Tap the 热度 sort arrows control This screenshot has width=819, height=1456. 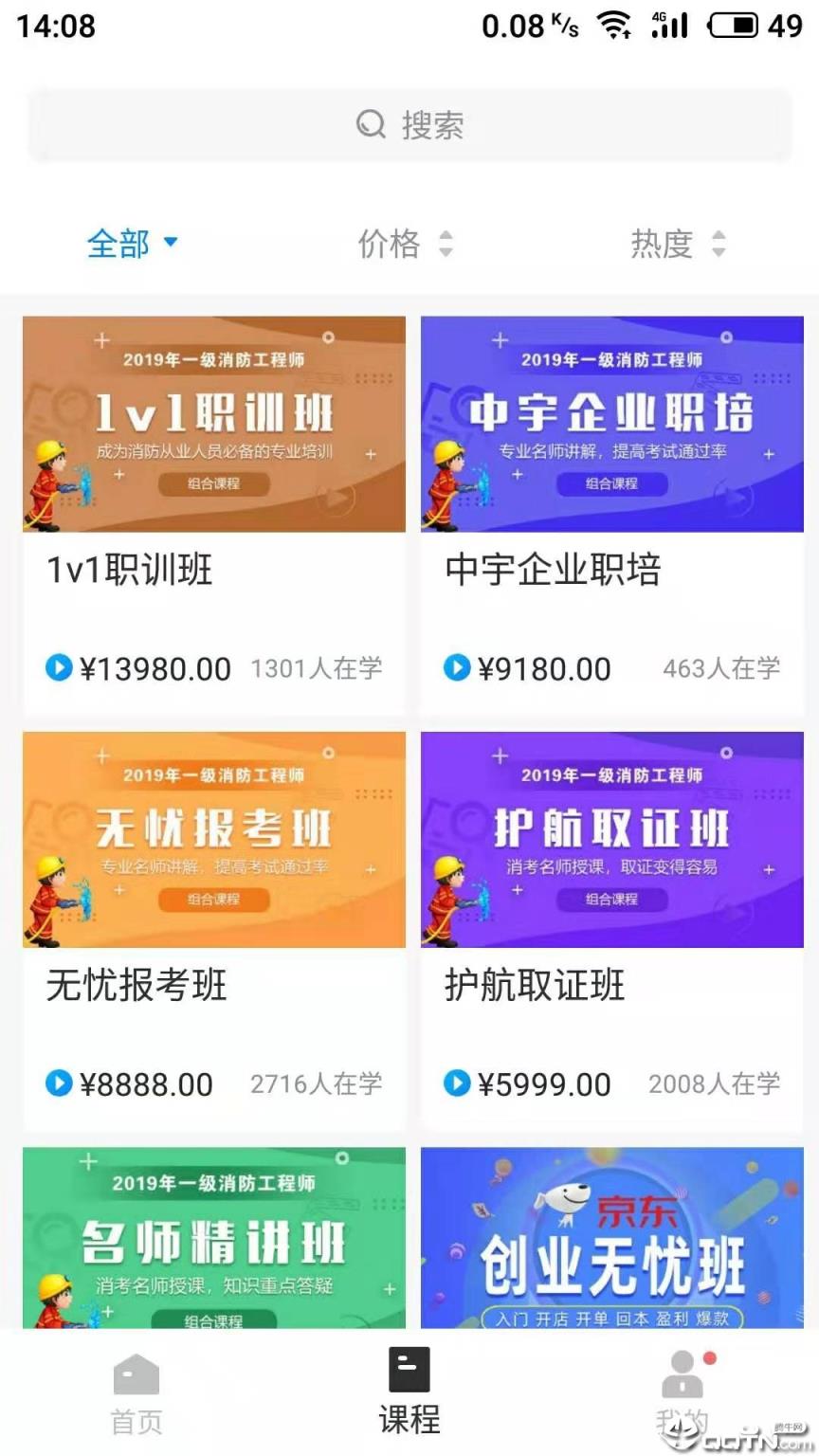click(718, 245)
